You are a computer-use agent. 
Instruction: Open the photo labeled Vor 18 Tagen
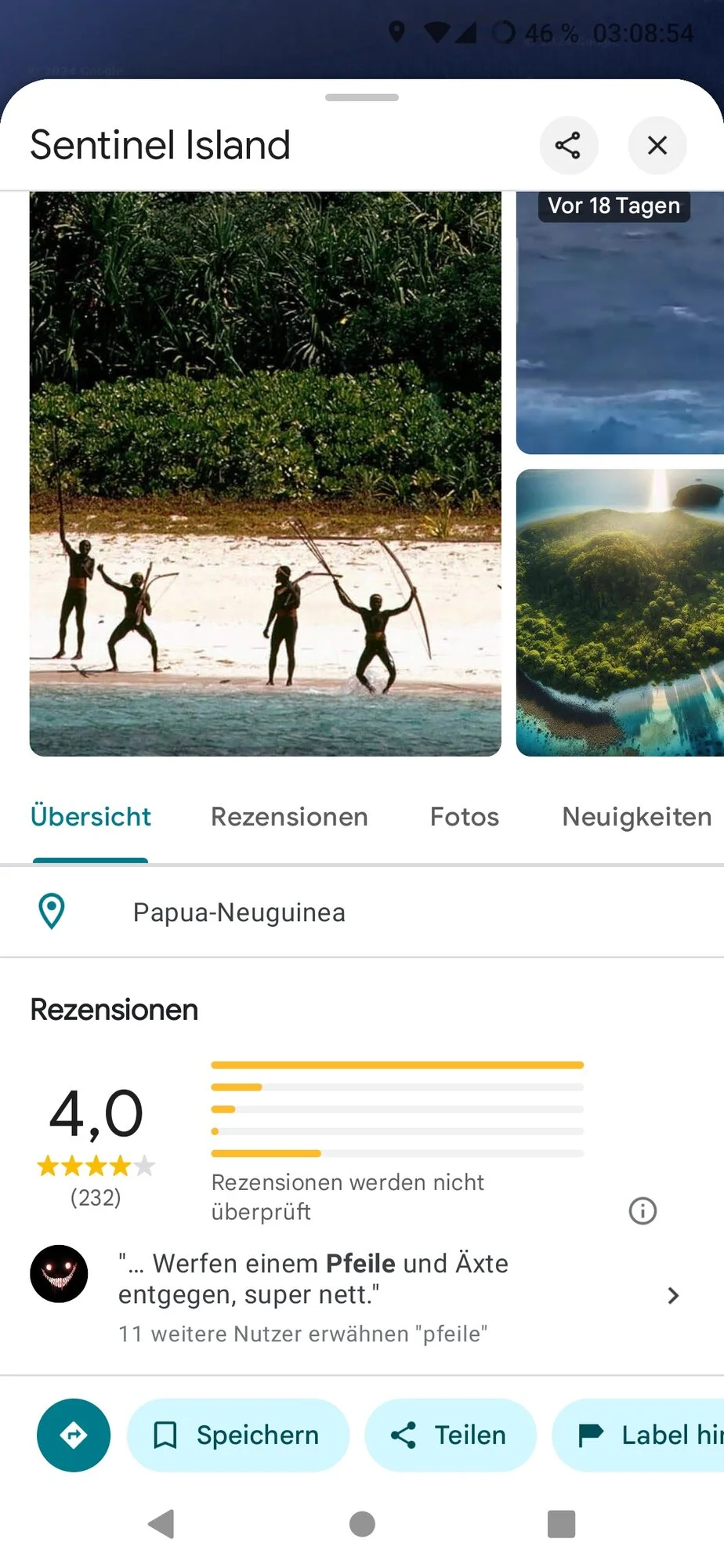(x=620, y=323)
